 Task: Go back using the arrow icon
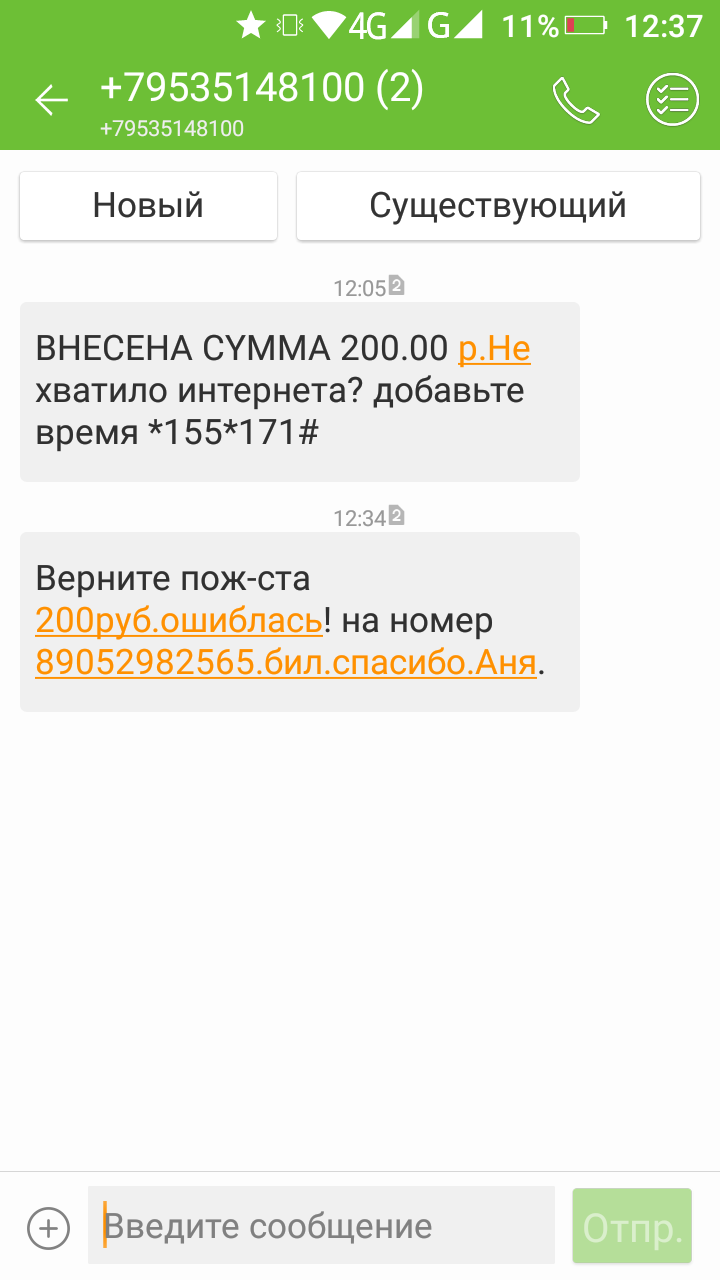point(51,99)
